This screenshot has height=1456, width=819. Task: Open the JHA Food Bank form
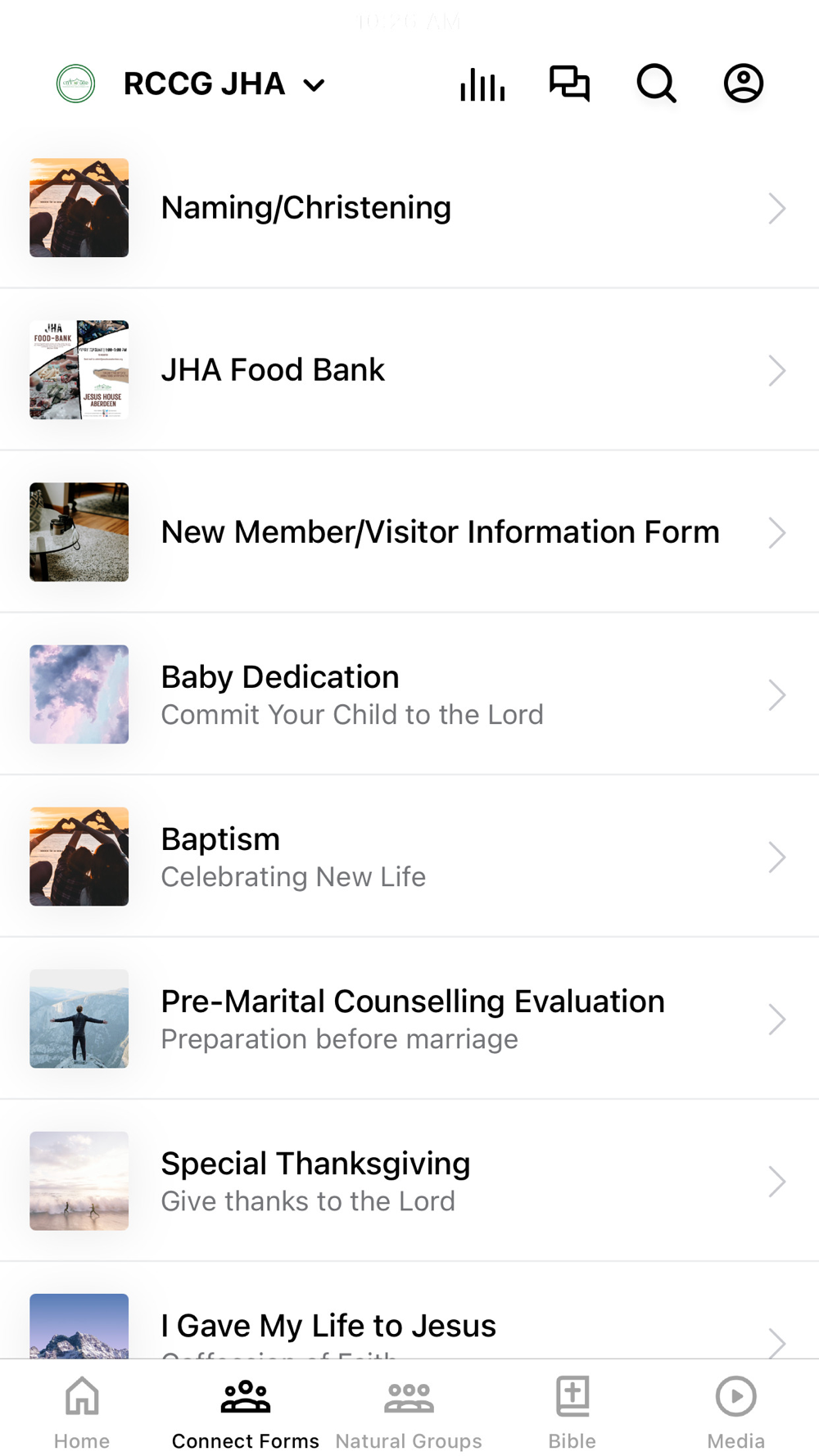point(409,370)
